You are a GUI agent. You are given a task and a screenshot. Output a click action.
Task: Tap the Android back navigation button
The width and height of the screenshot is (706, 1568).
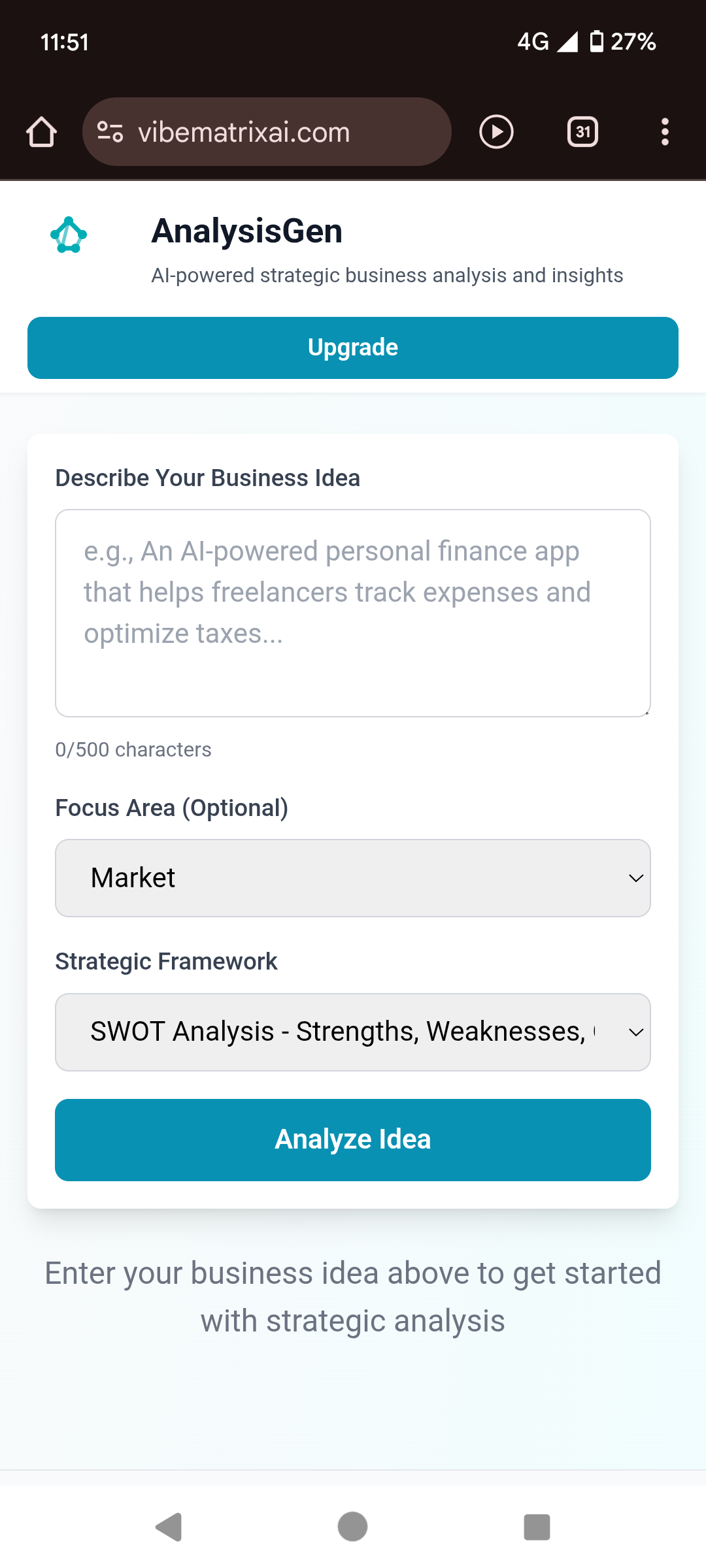coord(169,1527)
